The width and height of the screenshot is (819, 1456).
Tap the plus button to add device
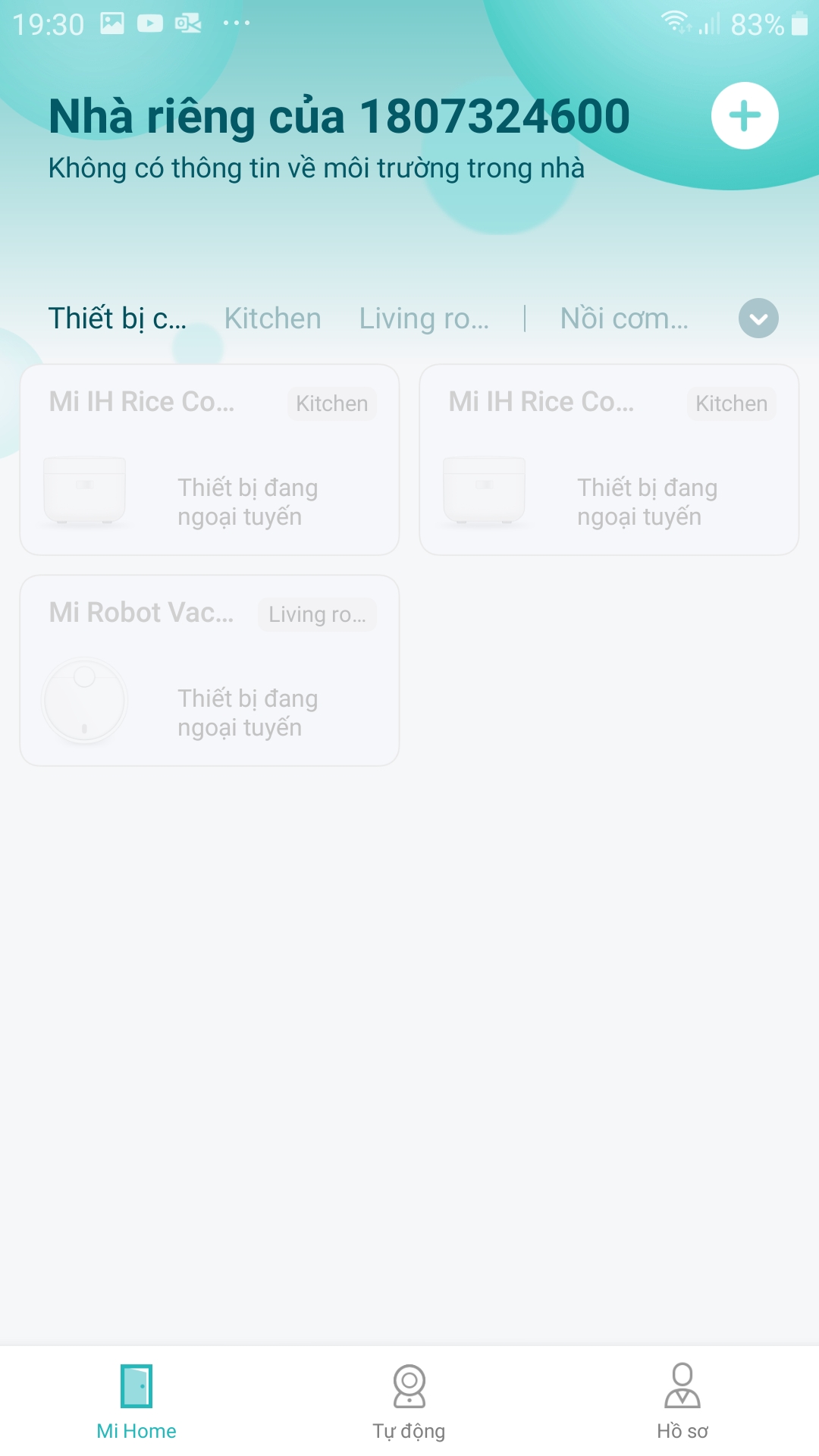(745, 116)
